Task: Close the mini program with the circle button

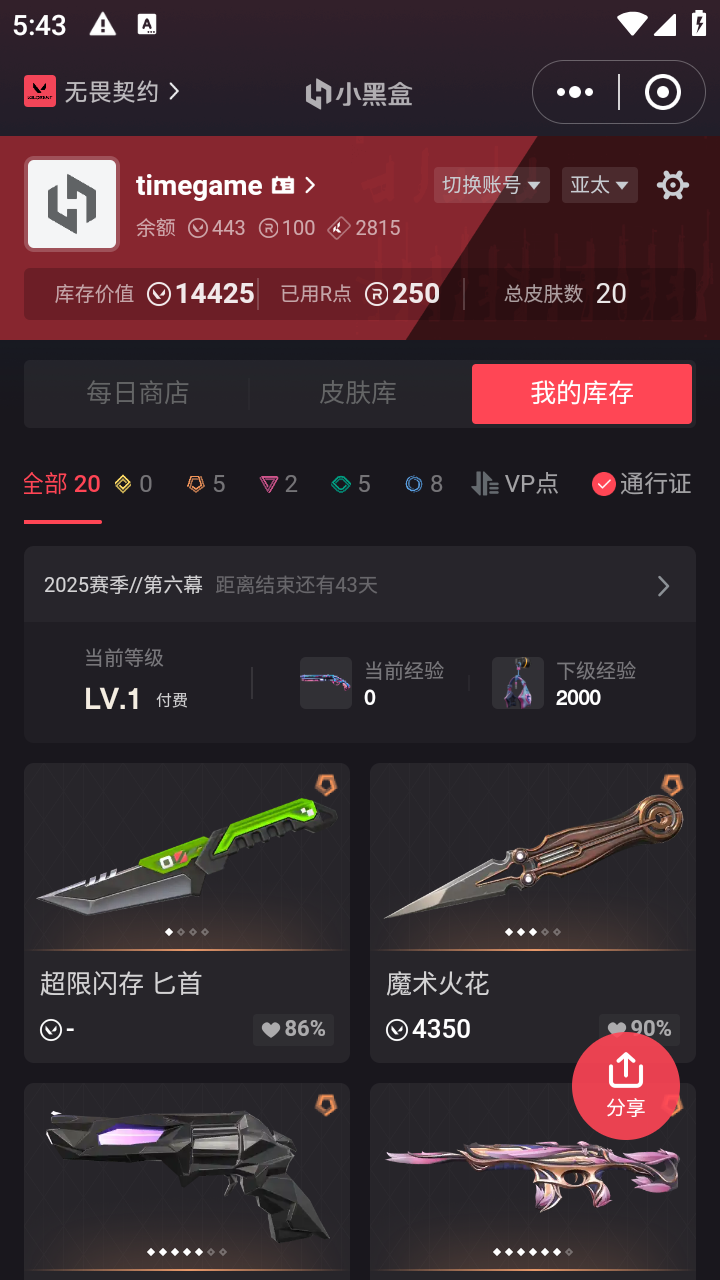Action: click(x=662, y=92)
